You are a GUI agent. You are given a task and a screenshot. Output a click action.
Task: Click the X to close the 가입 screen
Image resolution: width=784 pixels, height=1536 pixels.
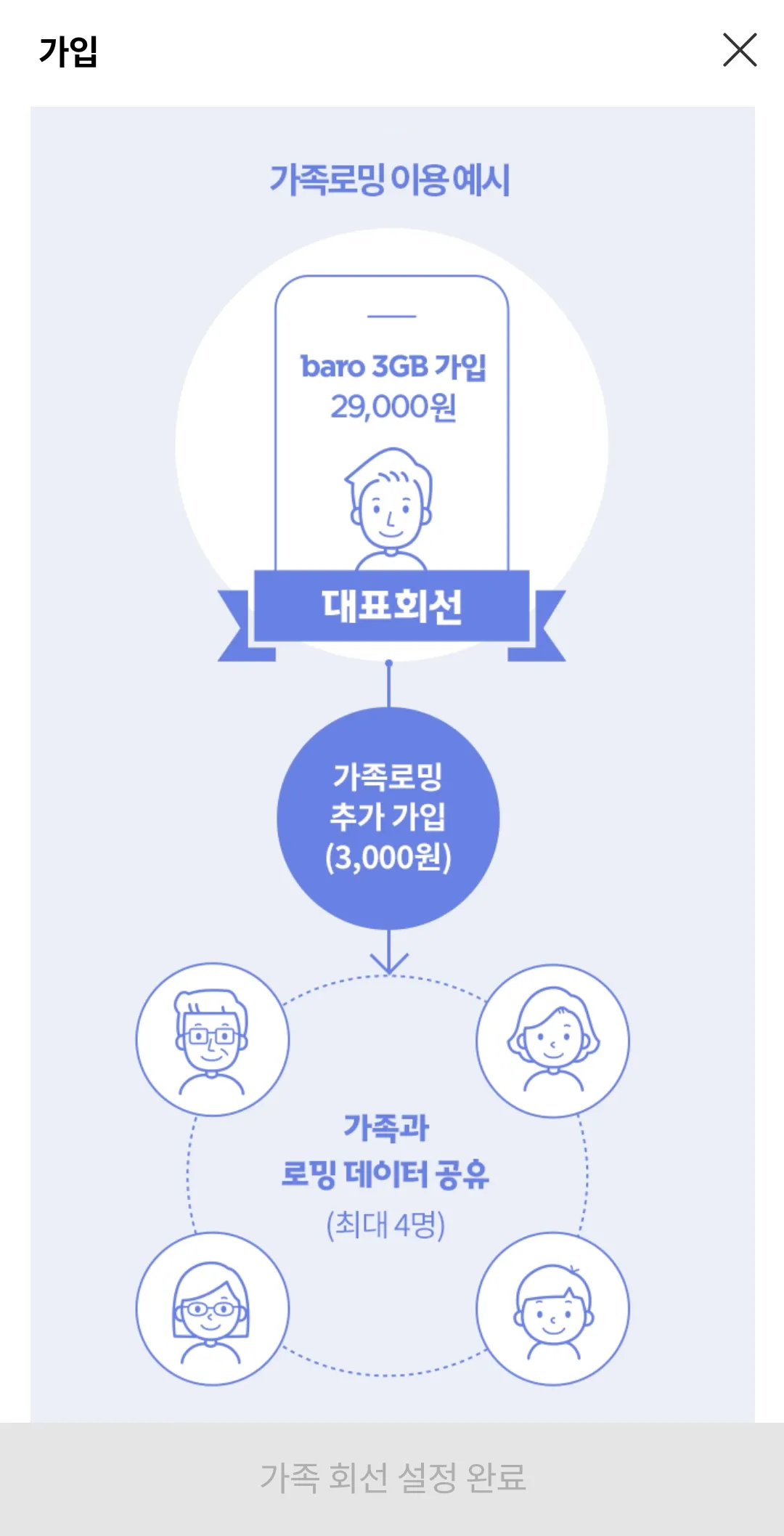coord(740,51)
